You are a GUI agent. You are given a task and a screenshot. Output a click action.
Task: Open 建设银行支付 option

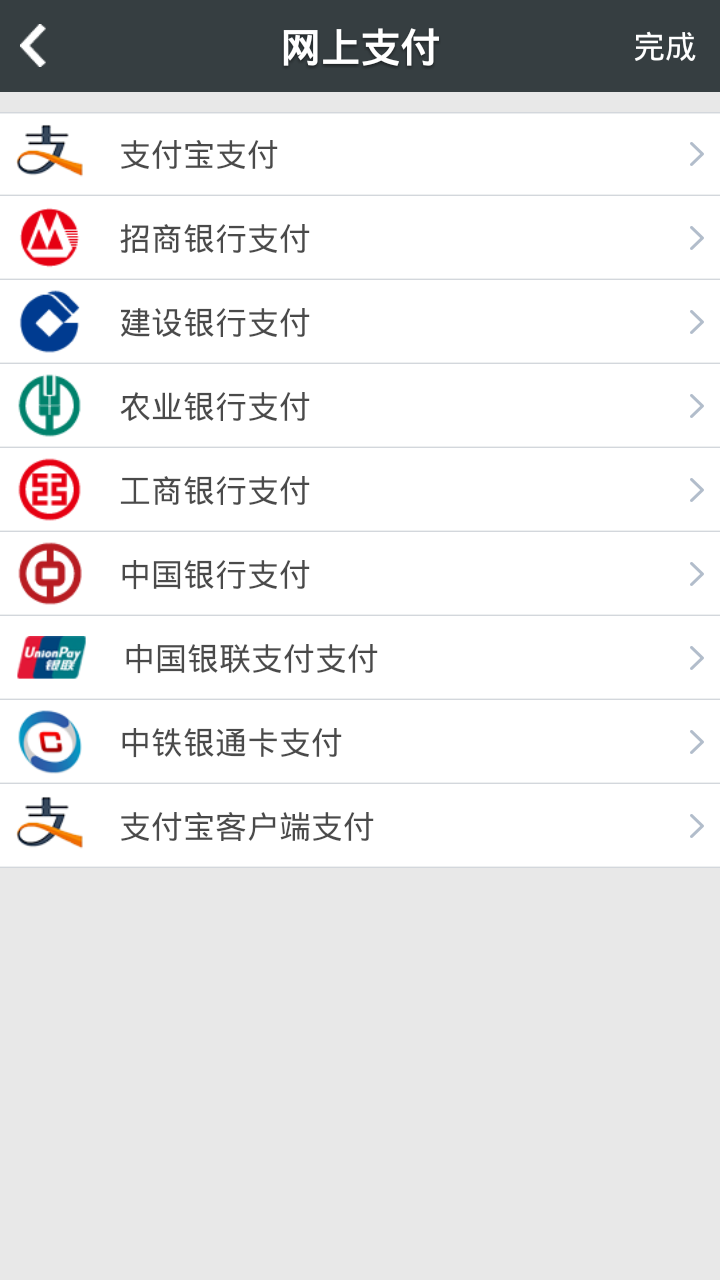pyautogui.click(x=360, y=323)
